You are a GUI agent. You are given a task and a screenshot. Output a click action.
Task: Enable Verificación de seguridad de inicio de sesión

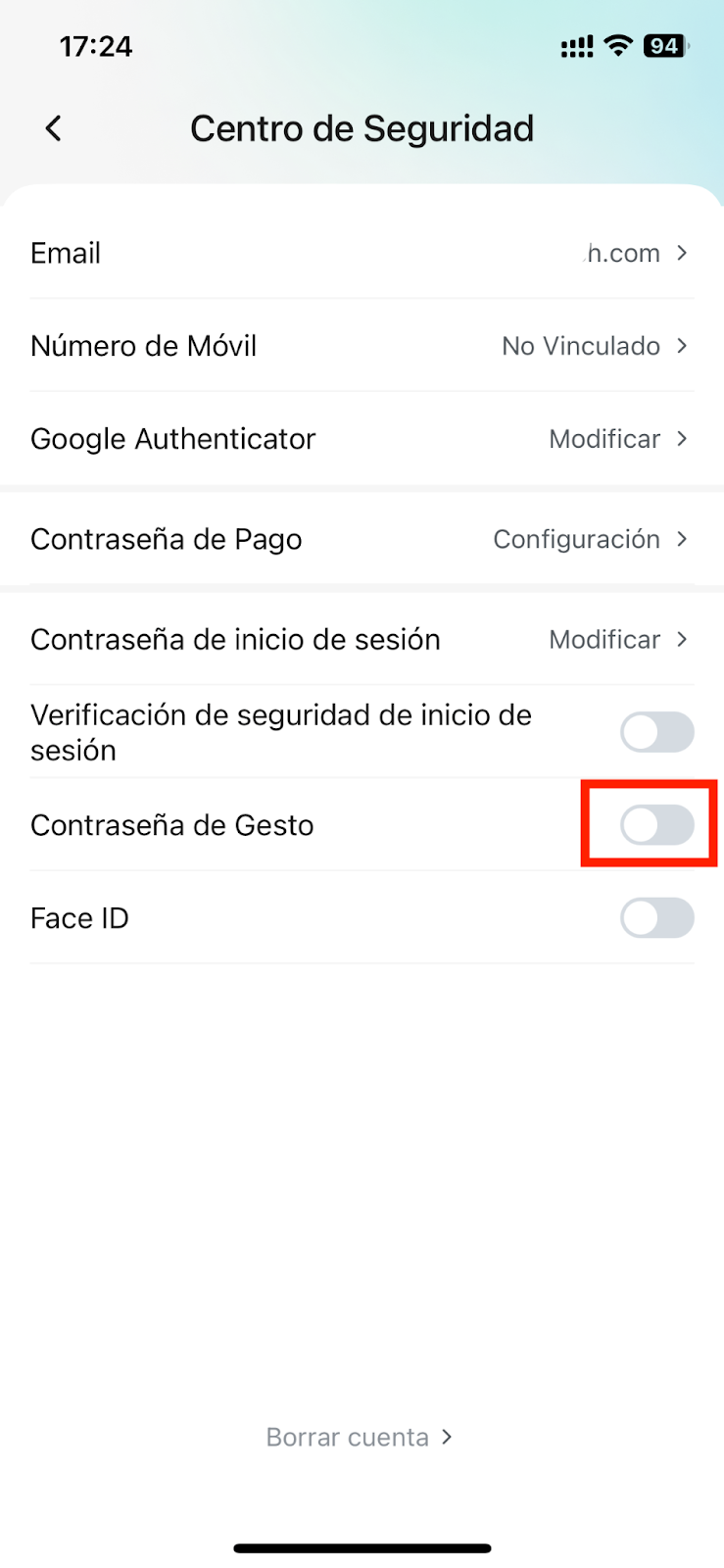(x=657, y=732)
